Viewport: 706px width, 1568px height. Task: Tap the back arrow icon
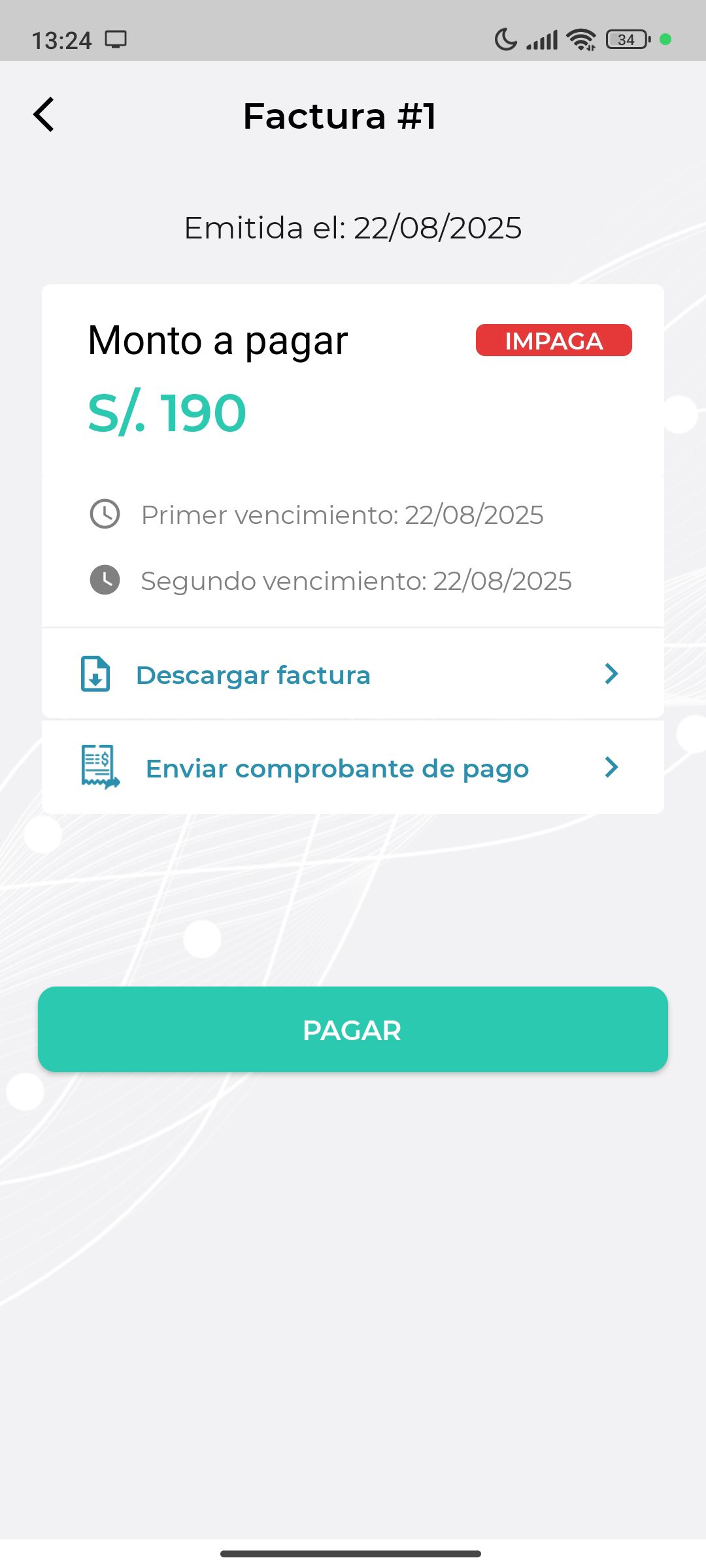pyautogui.click(x=44, y=115)
